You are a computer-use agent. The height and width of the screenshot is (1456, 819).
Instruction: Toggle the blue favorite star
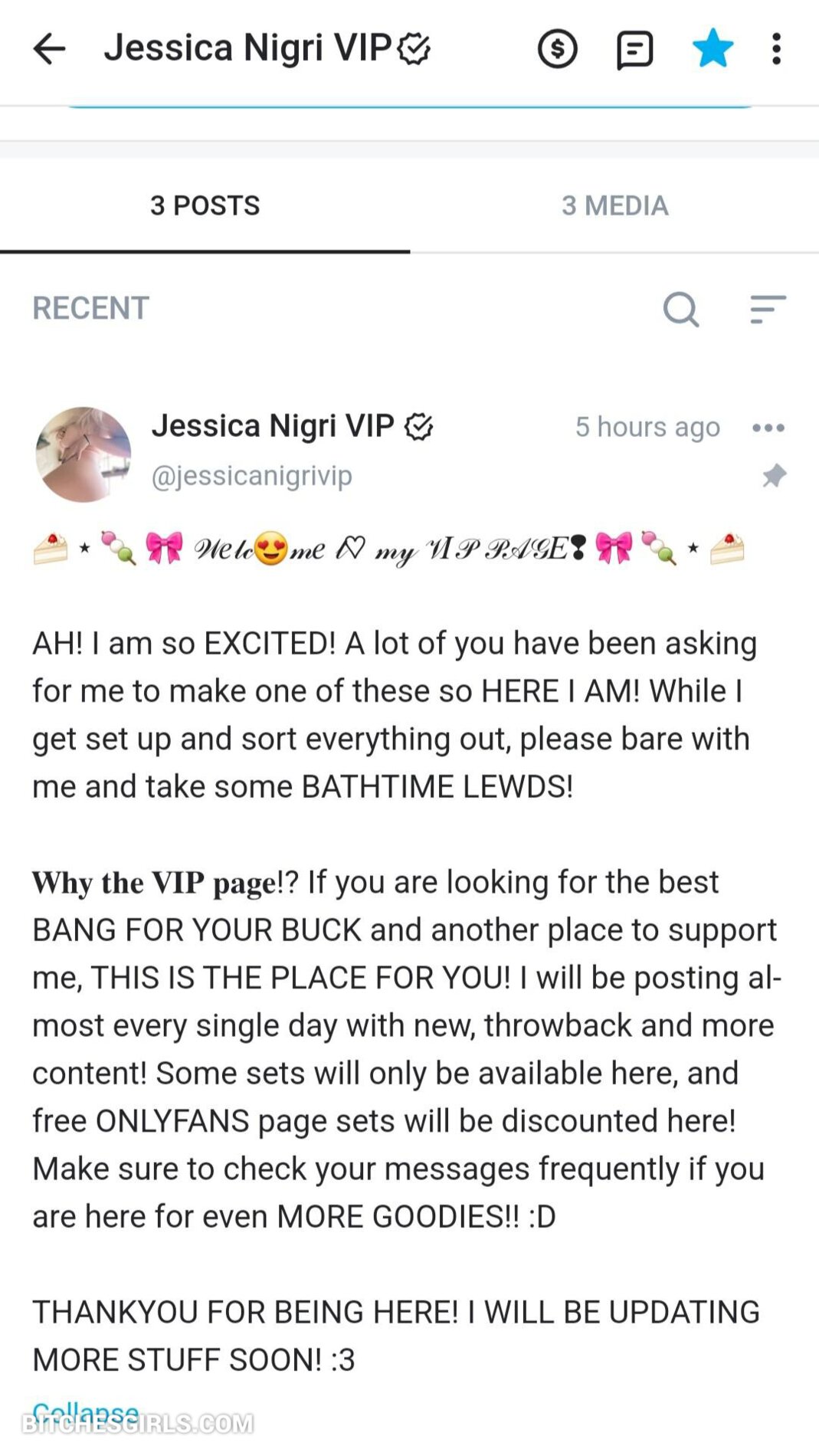[x=713, y=48]
